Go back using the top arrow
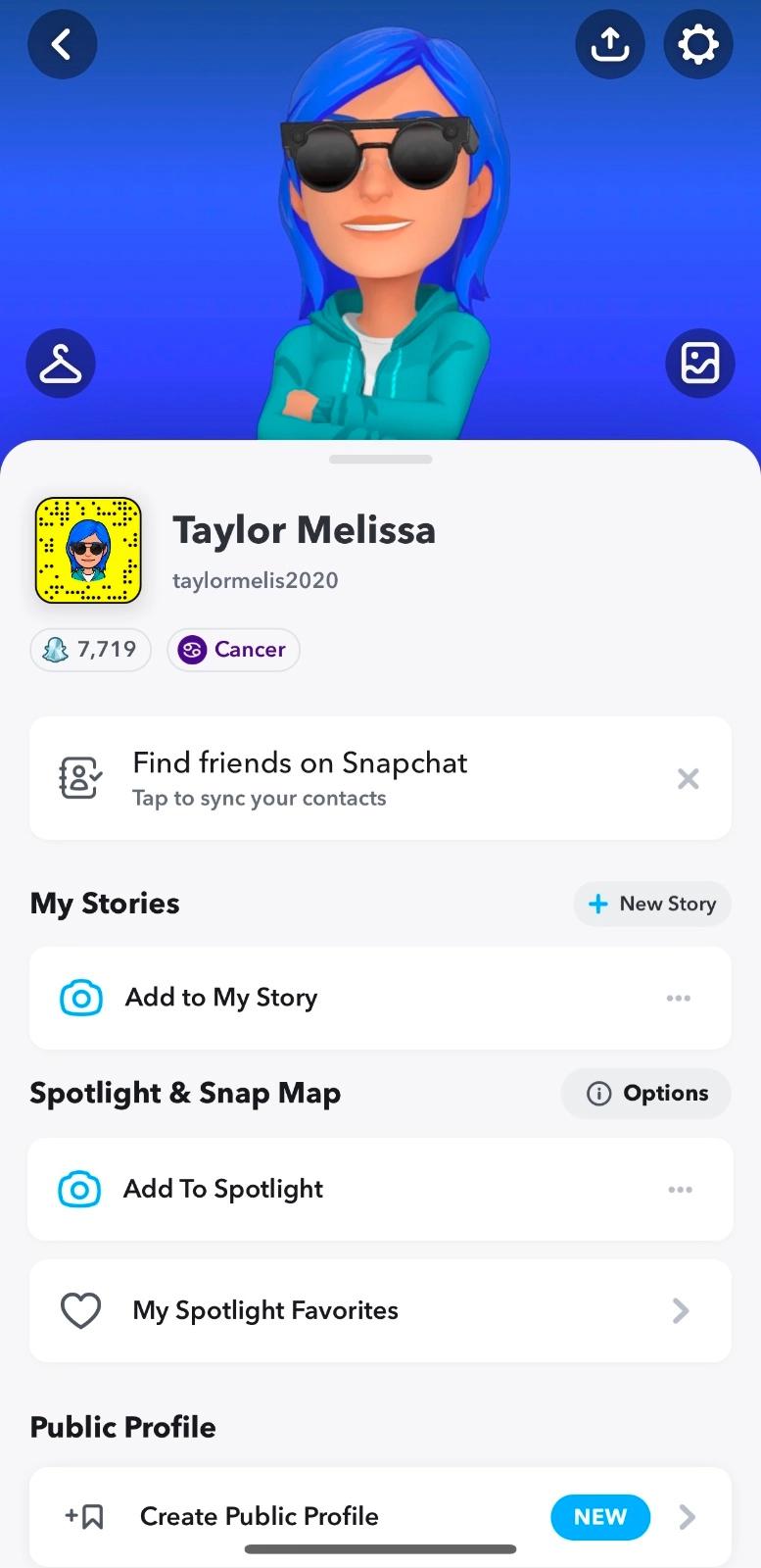The height and width of the screenshot is (1568, 761). [62, 44]
